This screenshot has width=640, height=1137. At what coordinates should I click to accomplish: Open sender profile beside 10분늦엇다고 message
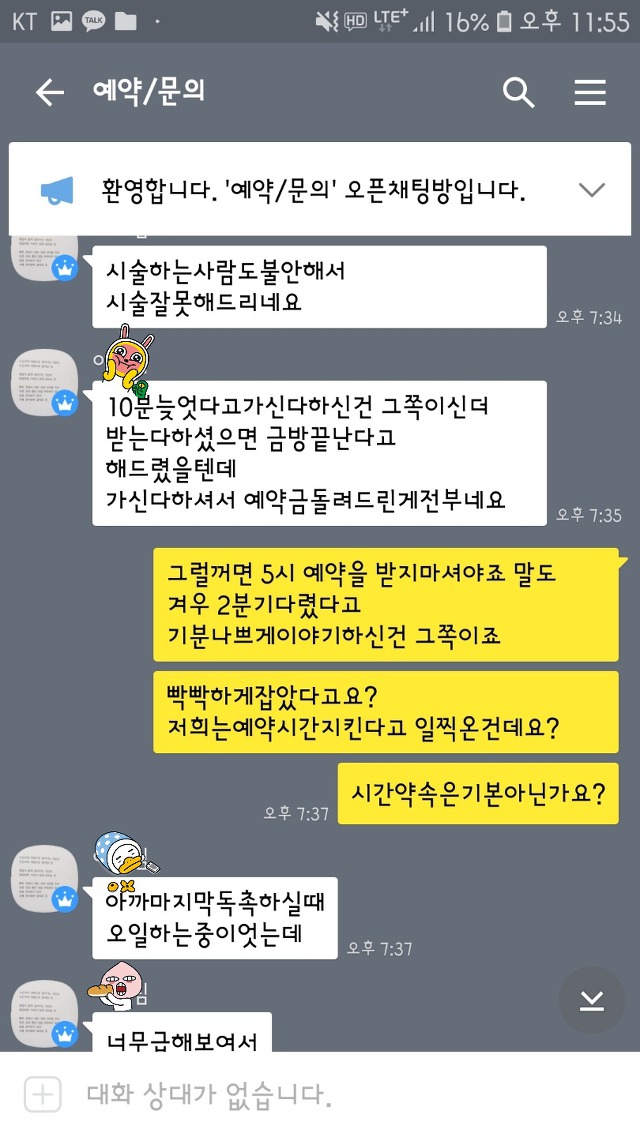[x=44, y=381]
